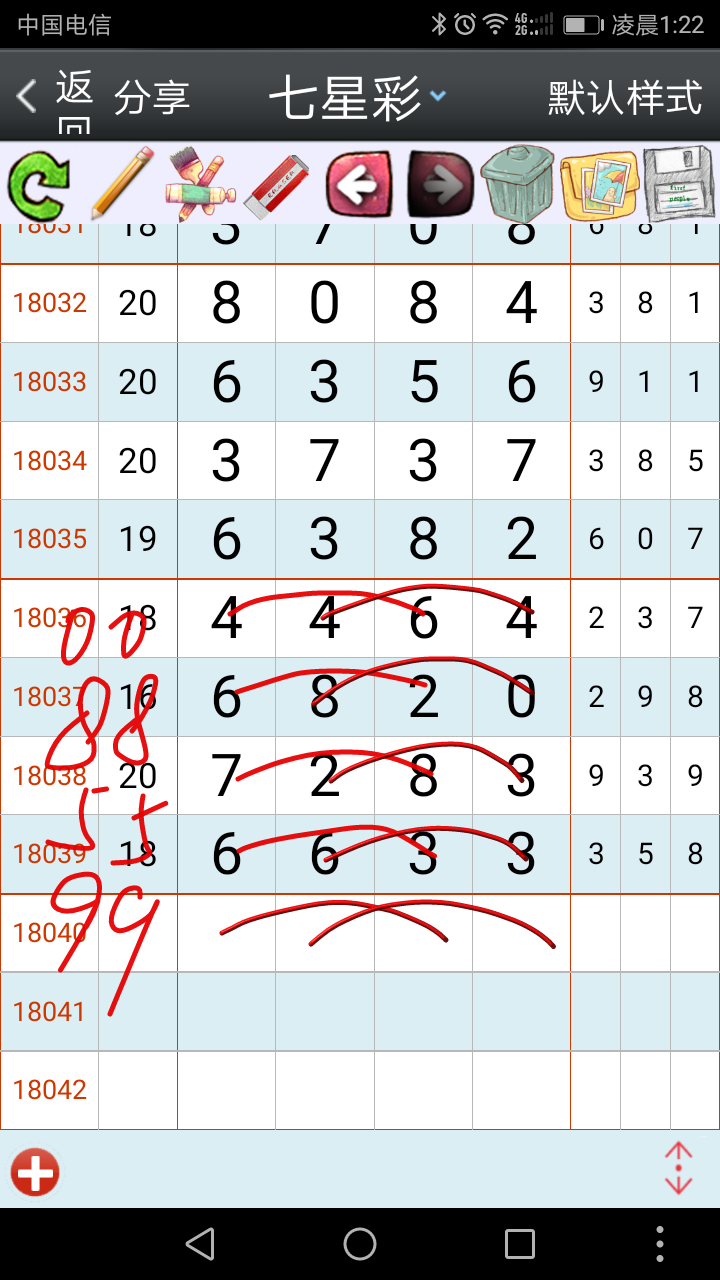This screenshot has height=1280, width=720.
Task: Clear drawings with the trash can
Action: (518, 184)
